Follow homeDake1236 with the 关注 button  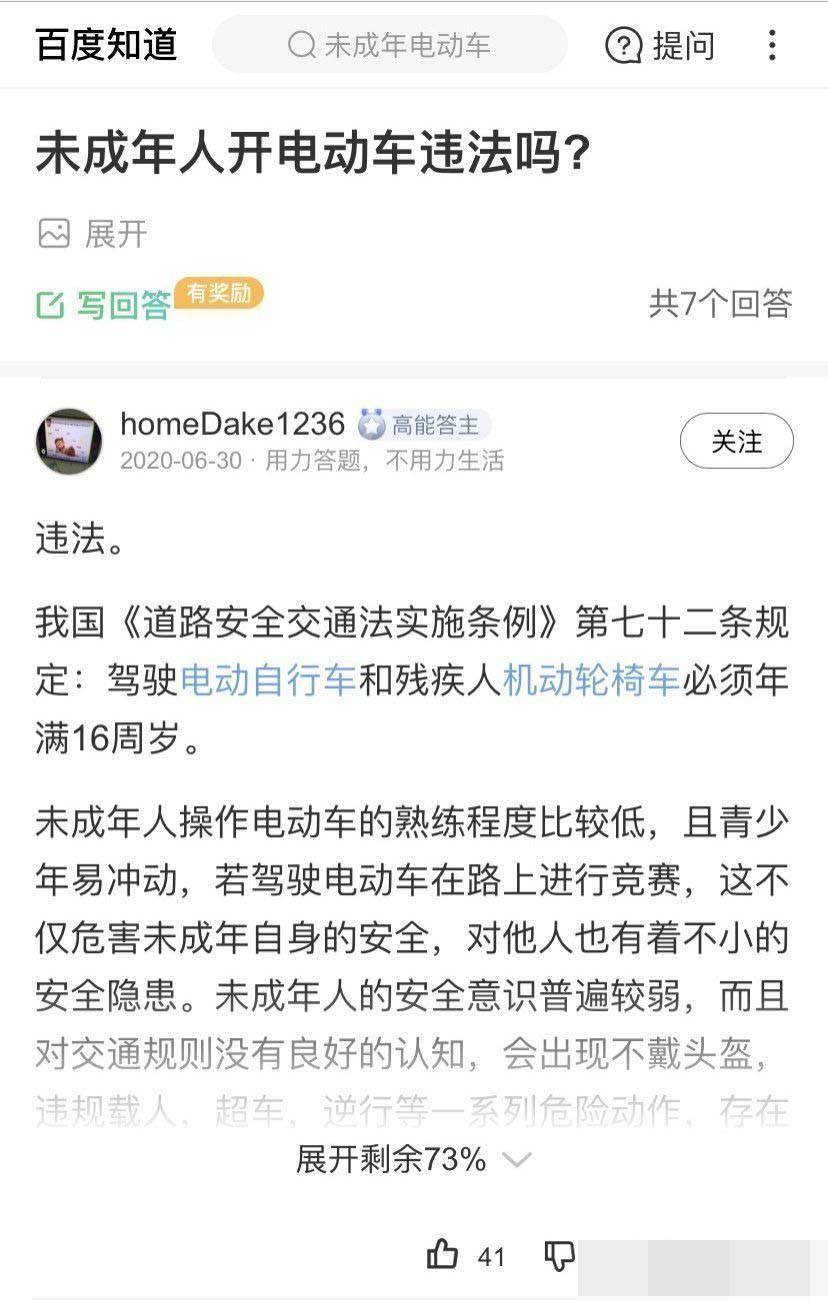click(x=736, y=441)
